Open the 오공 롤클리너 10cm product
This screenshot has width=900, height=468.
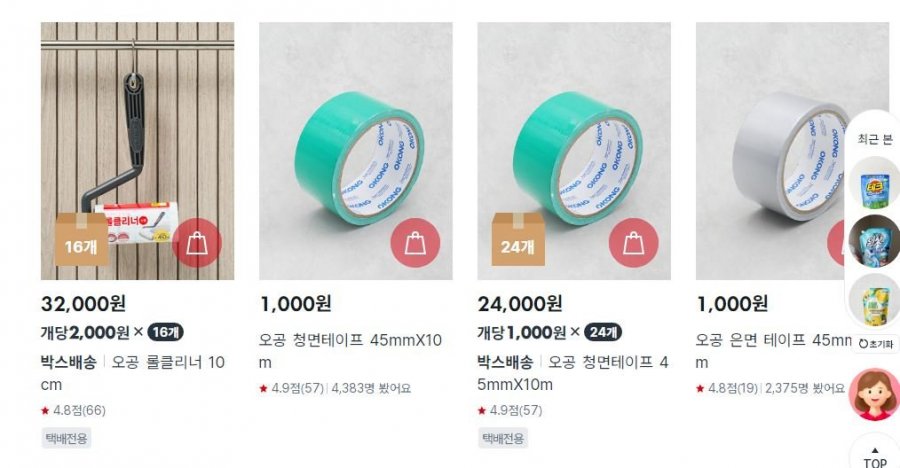tap(137, 150)
